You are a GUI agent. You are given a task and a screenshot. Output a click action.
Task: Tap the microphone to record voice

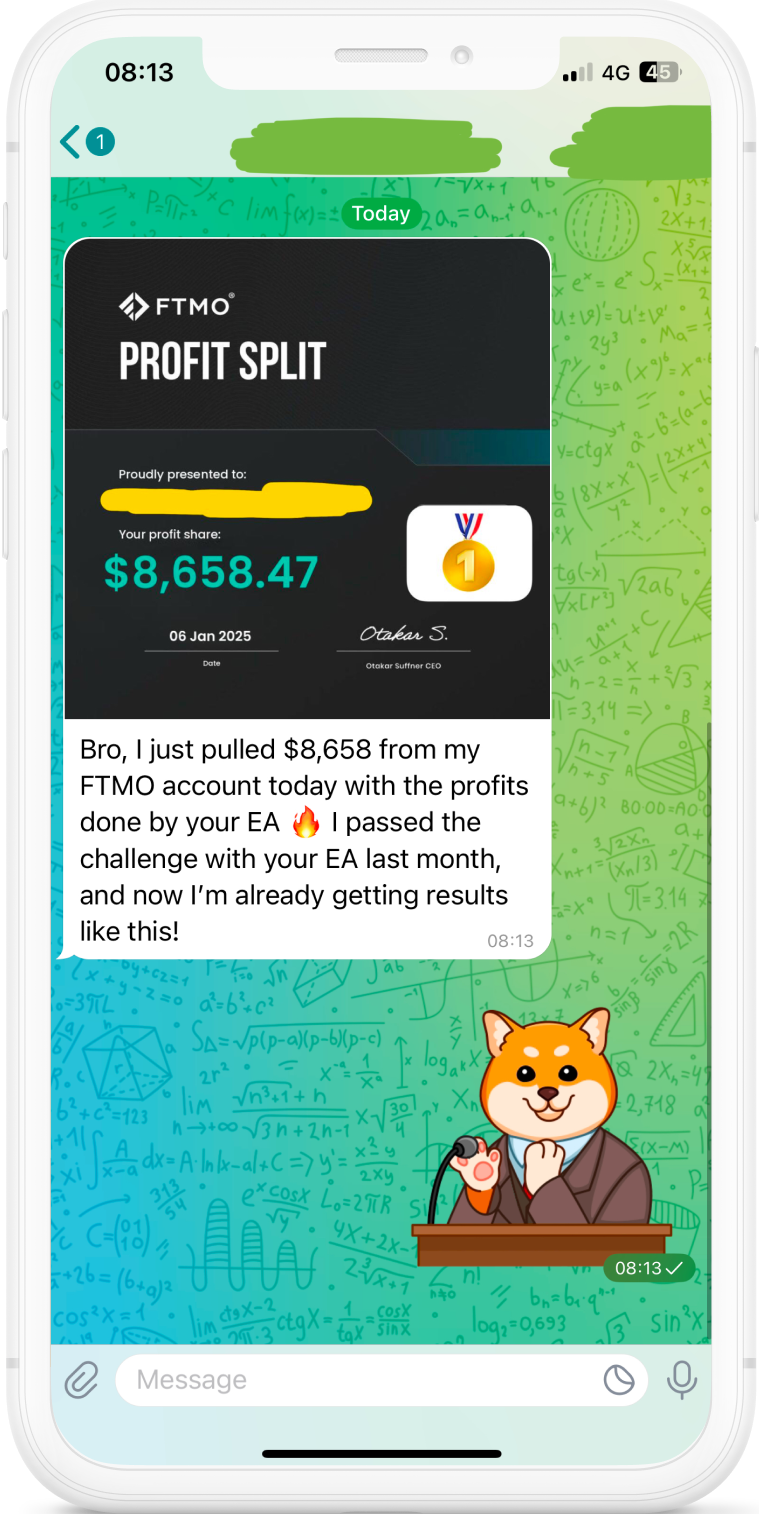tap(682, 1380)
